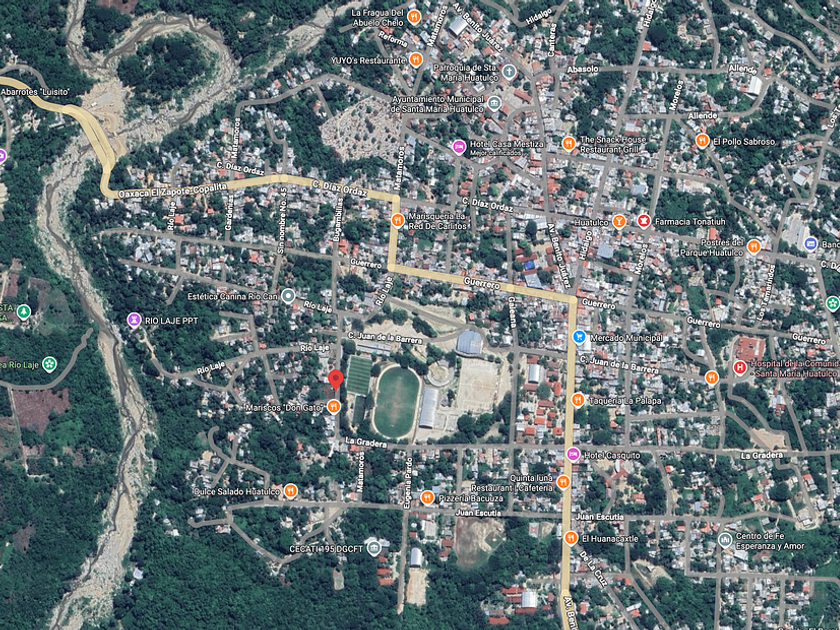840x630 pixels.
Task: Open La Fragua Del Abuelo Chelo marker
Action: [414, 17]
